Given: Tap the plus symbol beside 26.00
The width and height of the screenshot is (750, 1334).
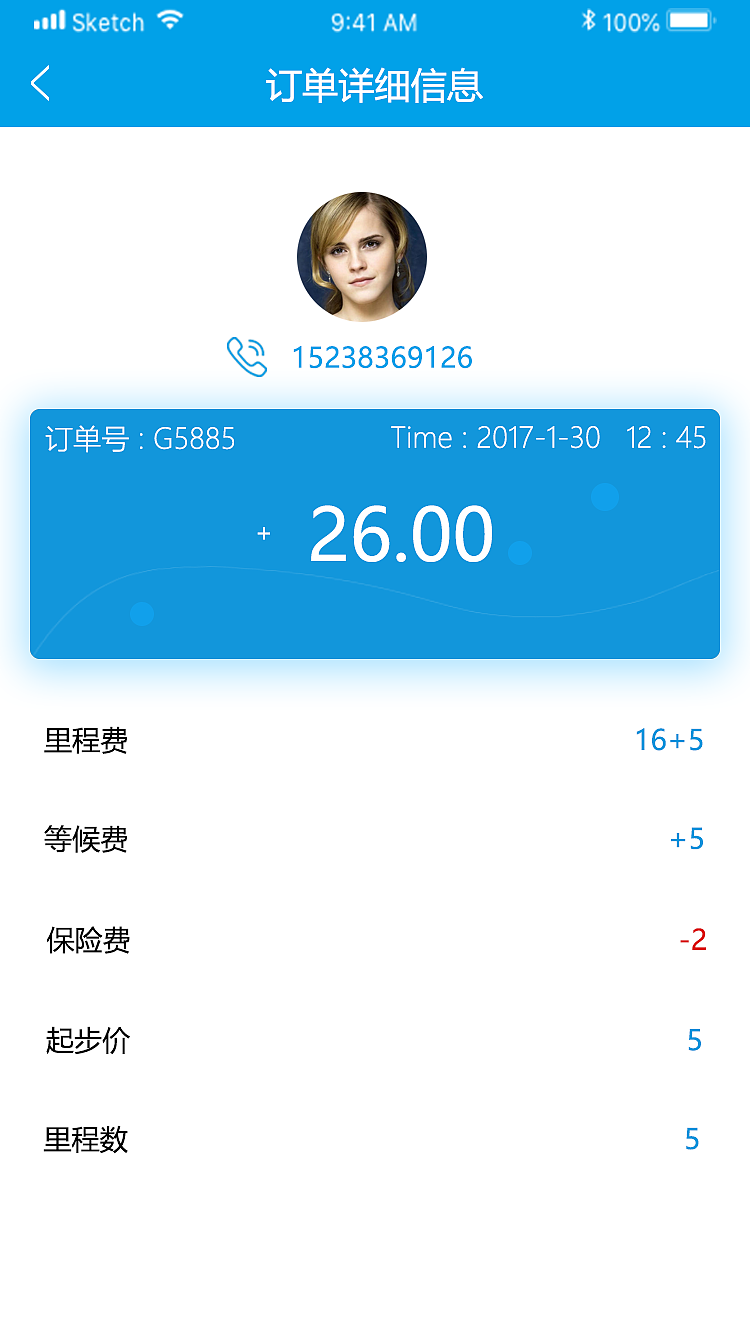Looking at the screenshot, I should click(x=263, y=534).
